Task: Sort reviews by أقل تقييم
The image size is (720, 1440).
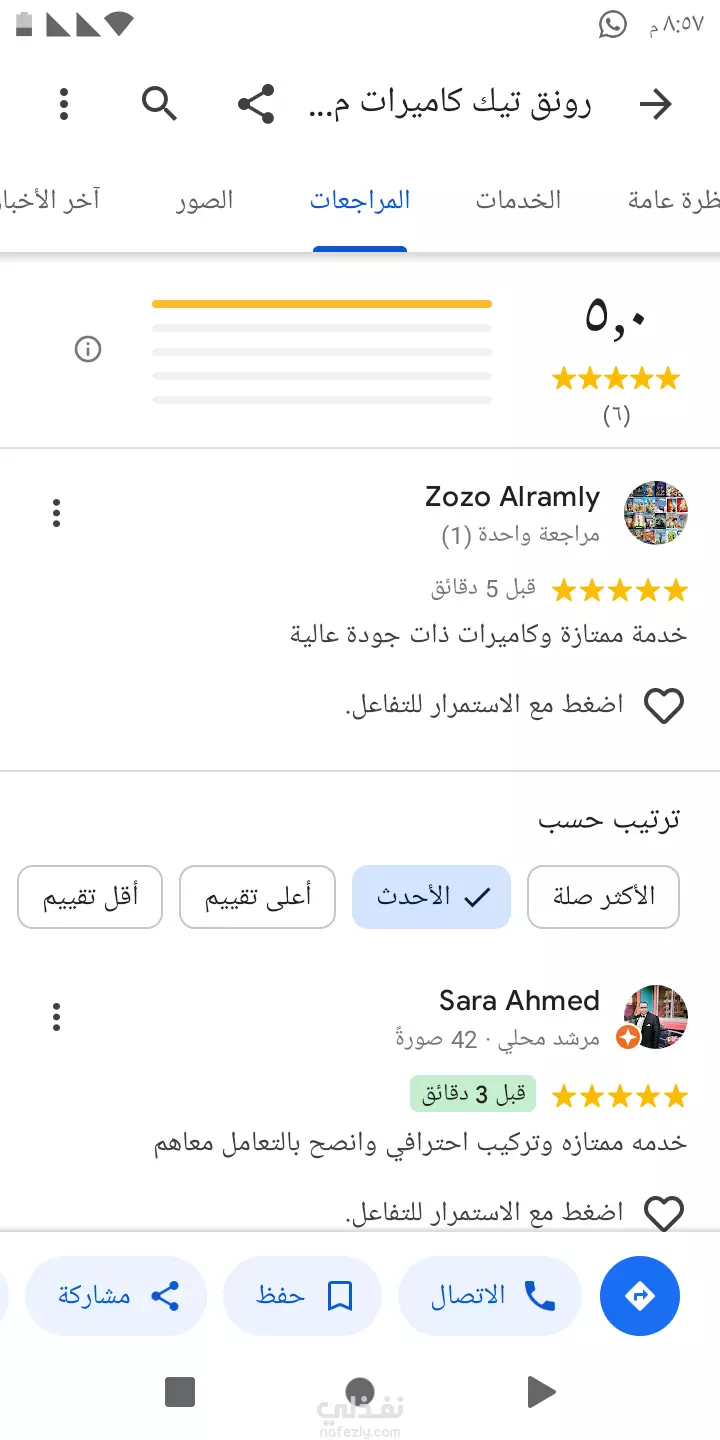Action: tap(90, 896)
